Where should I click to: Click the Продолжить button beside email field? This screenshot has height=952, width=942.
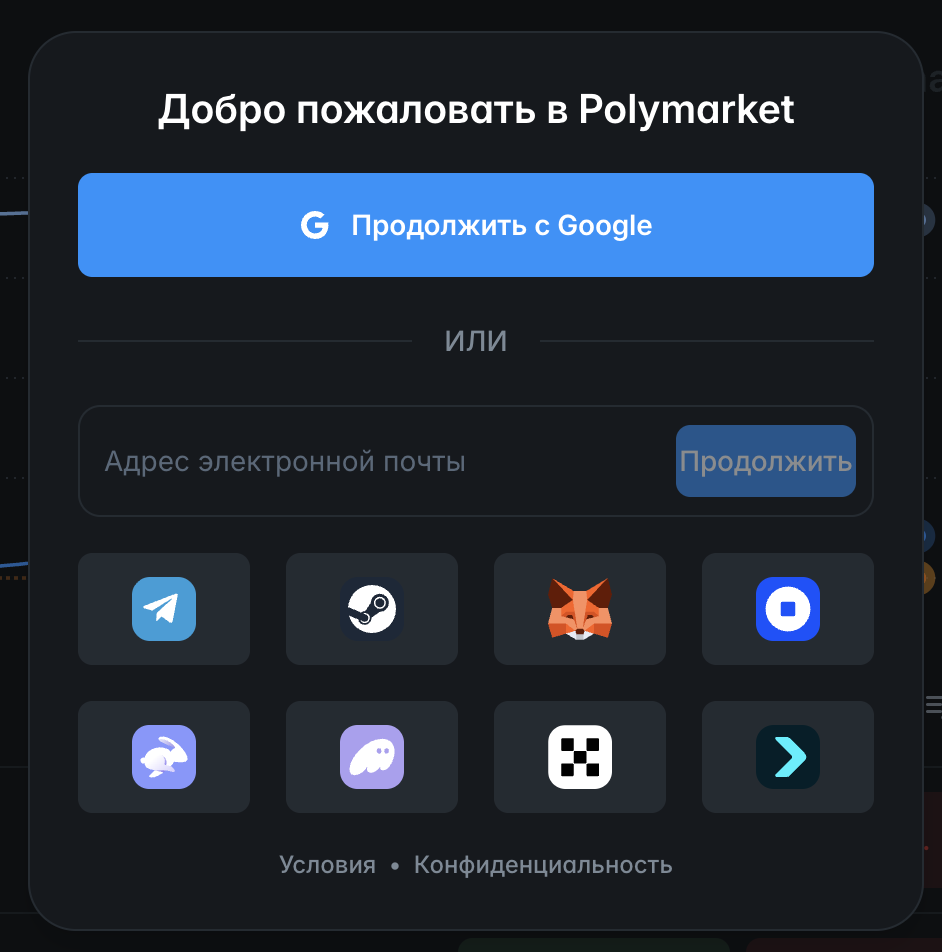coord(765,461)
